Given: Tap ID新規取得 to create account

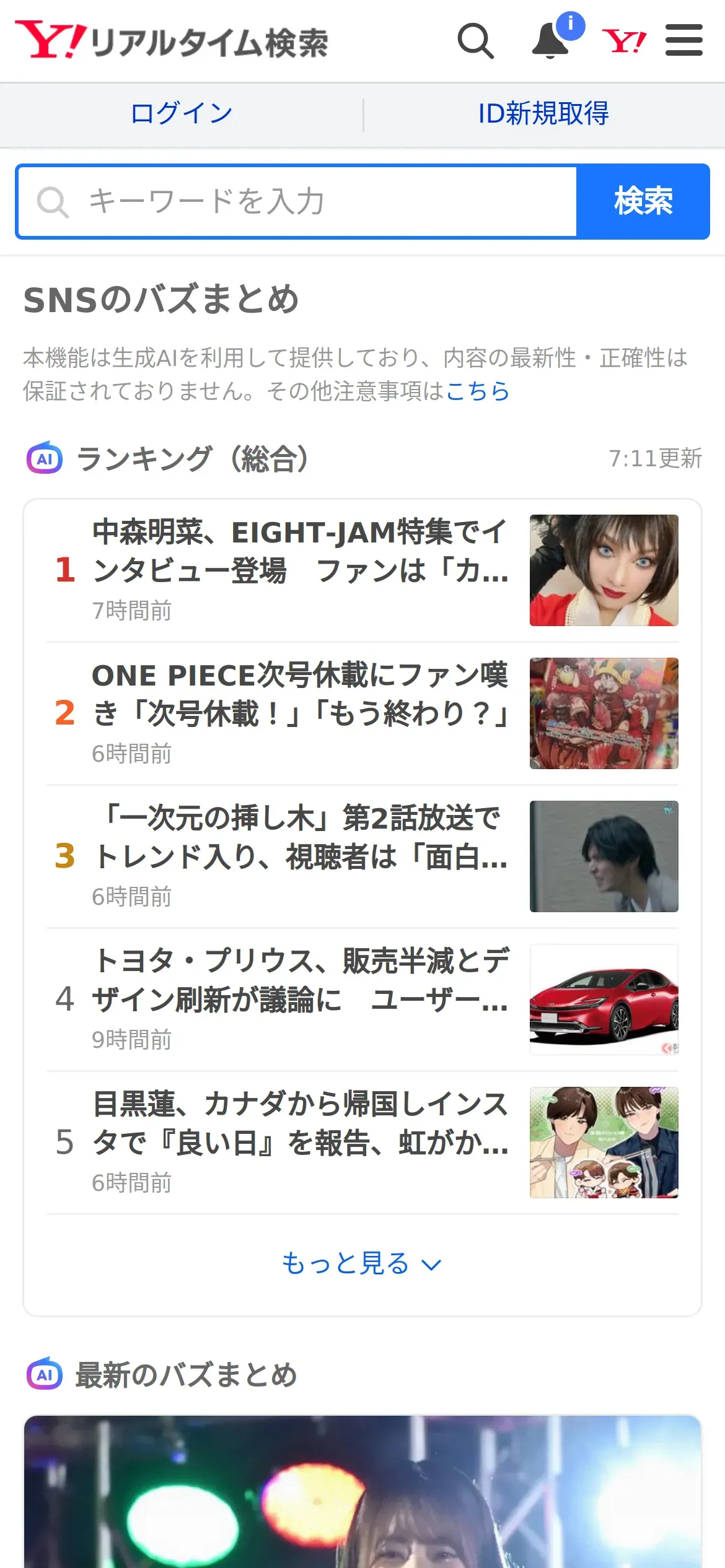Looking at the screenshot, I should coord(543,113).
